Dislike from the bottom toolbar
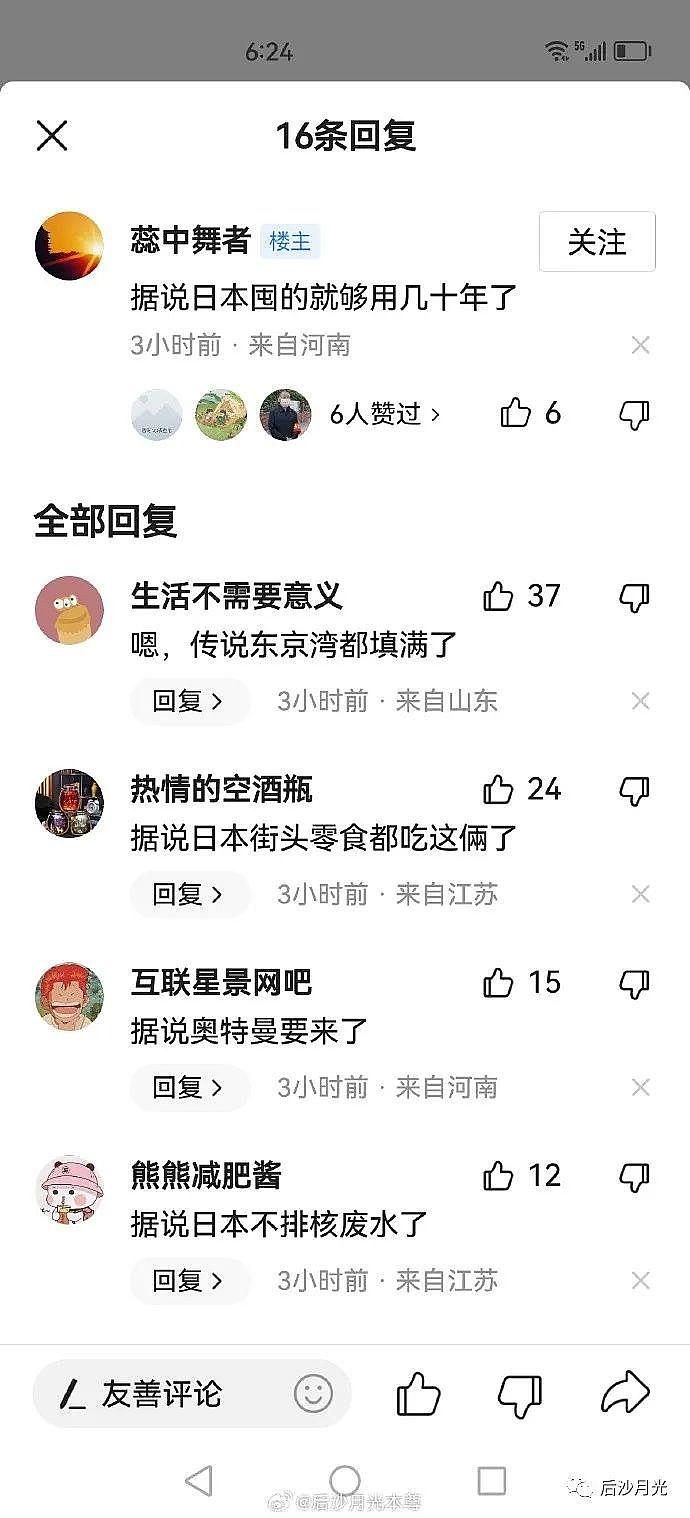This screenshot has width=690, height=1518. pyautogui.click(x=520, y=1394)
